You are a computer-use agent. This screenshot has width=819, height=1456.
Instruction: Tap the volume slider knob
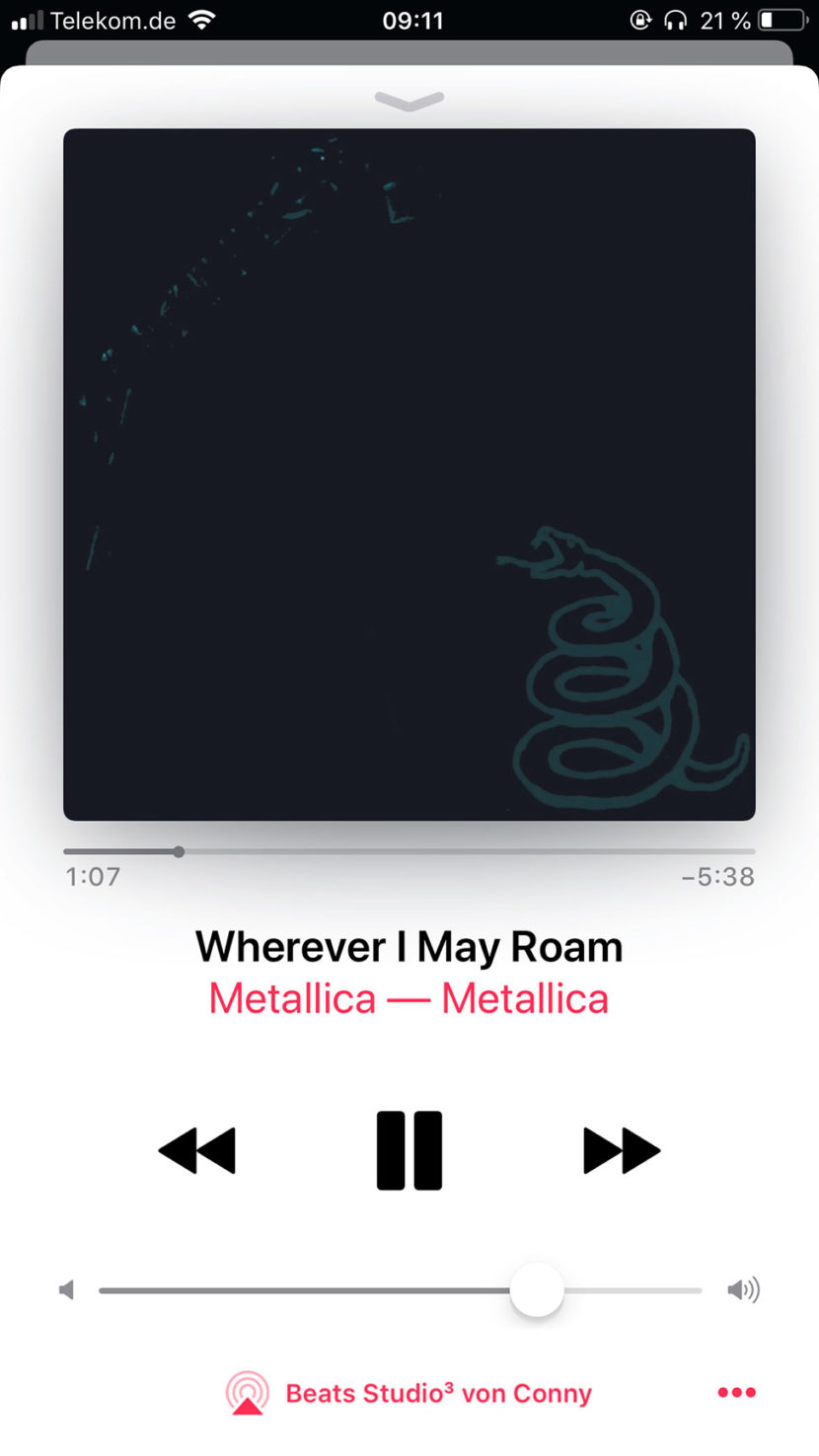[537, 1289]
